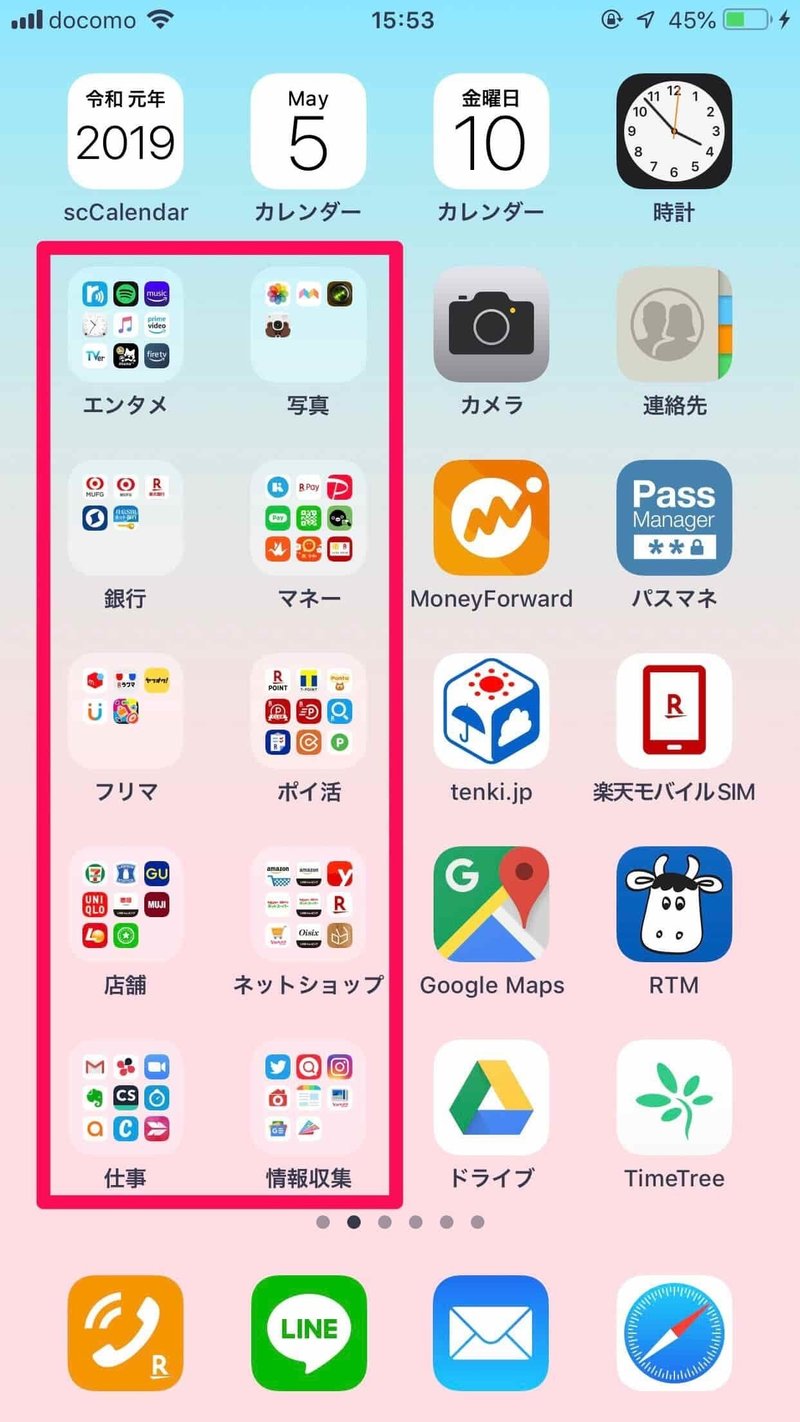
Task: Open 連絡先 contacts app
Action: [674, 324]
